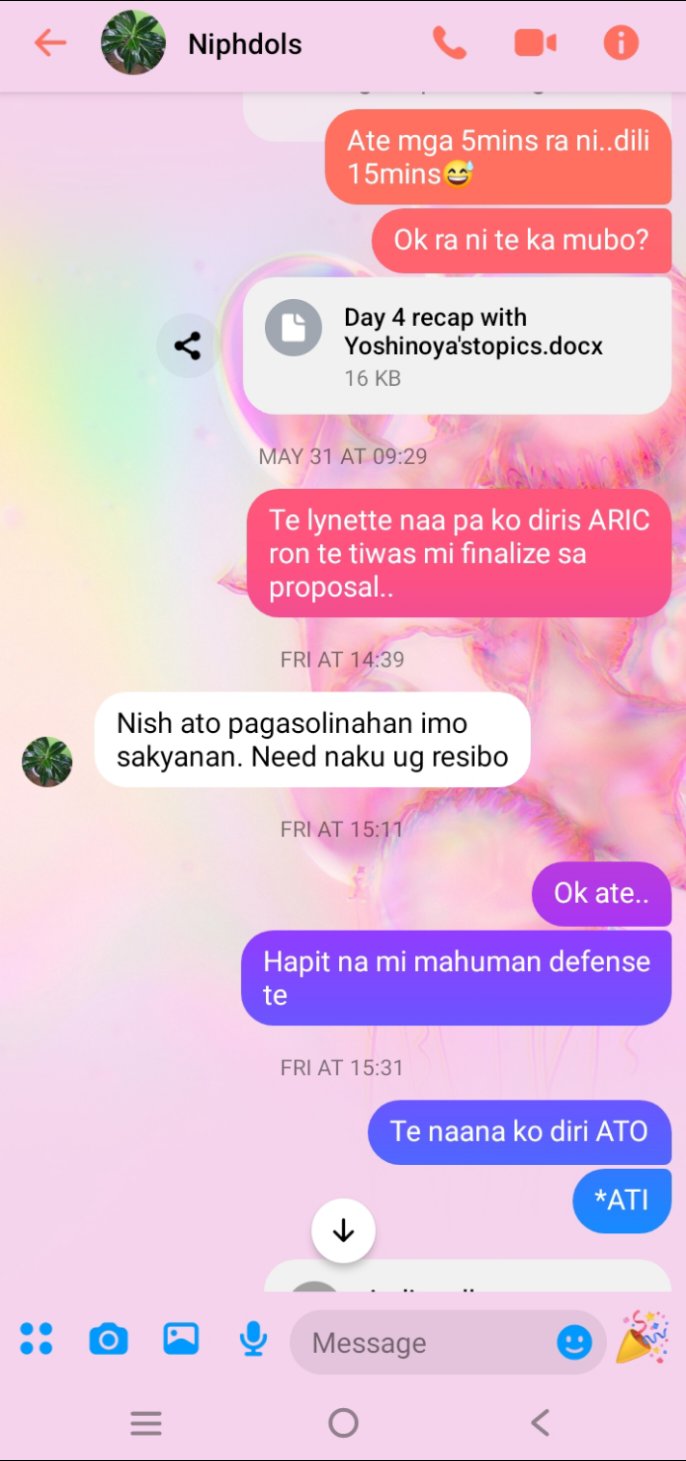Open the emoji picker
This screenshot has height=1461, width=686.
click(x=574, y=1343)
